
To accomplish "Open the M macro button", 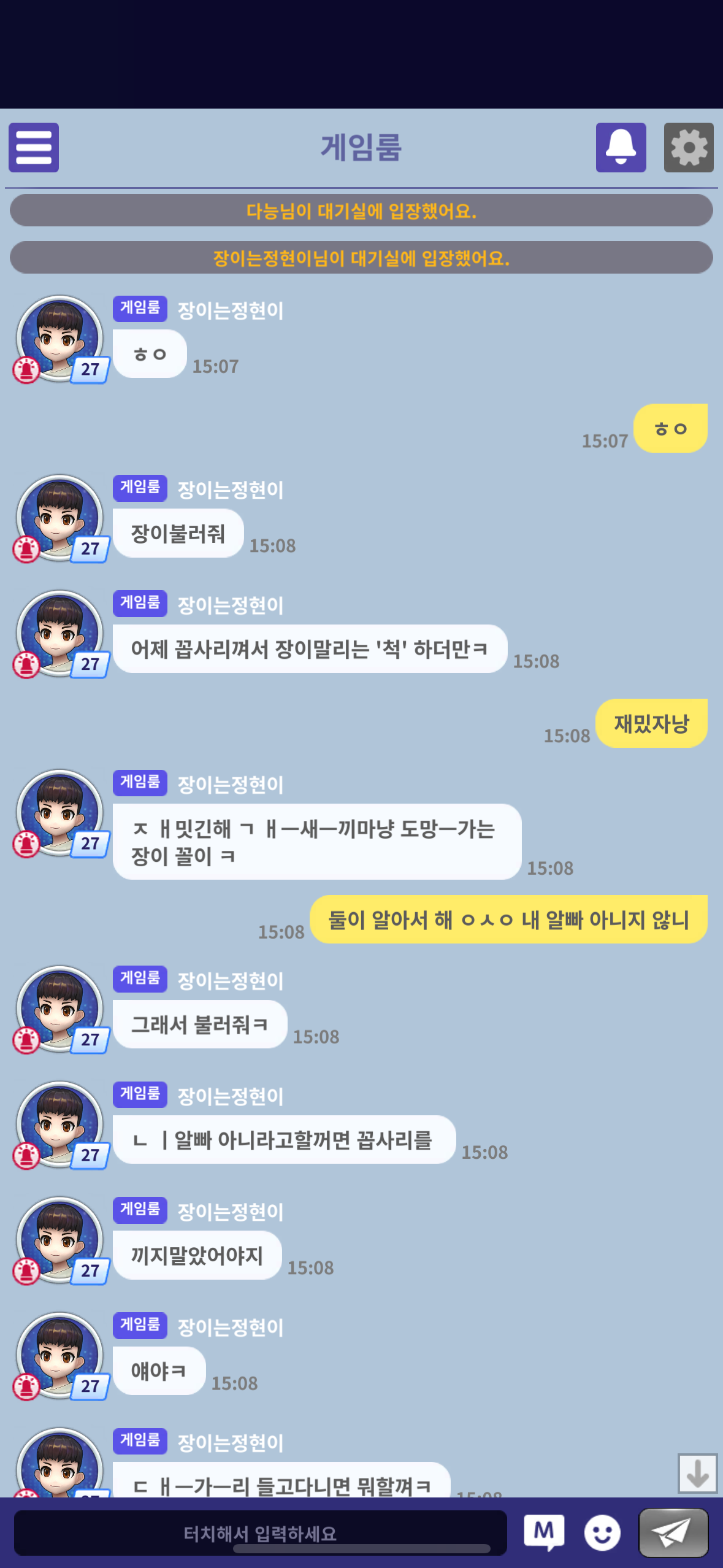I will tap(544, 1532).
